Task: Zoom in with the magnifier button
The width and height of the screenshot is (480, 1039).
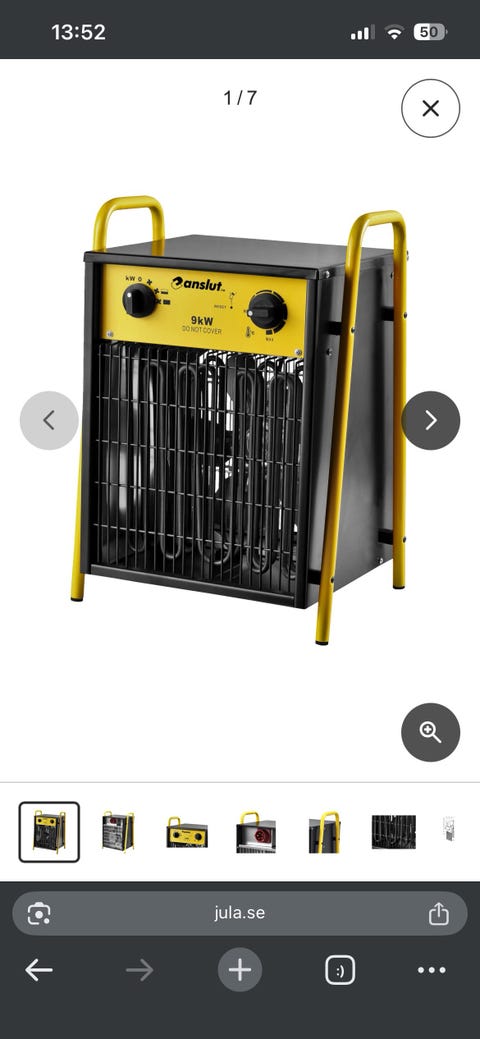Action: pos(430,732)
